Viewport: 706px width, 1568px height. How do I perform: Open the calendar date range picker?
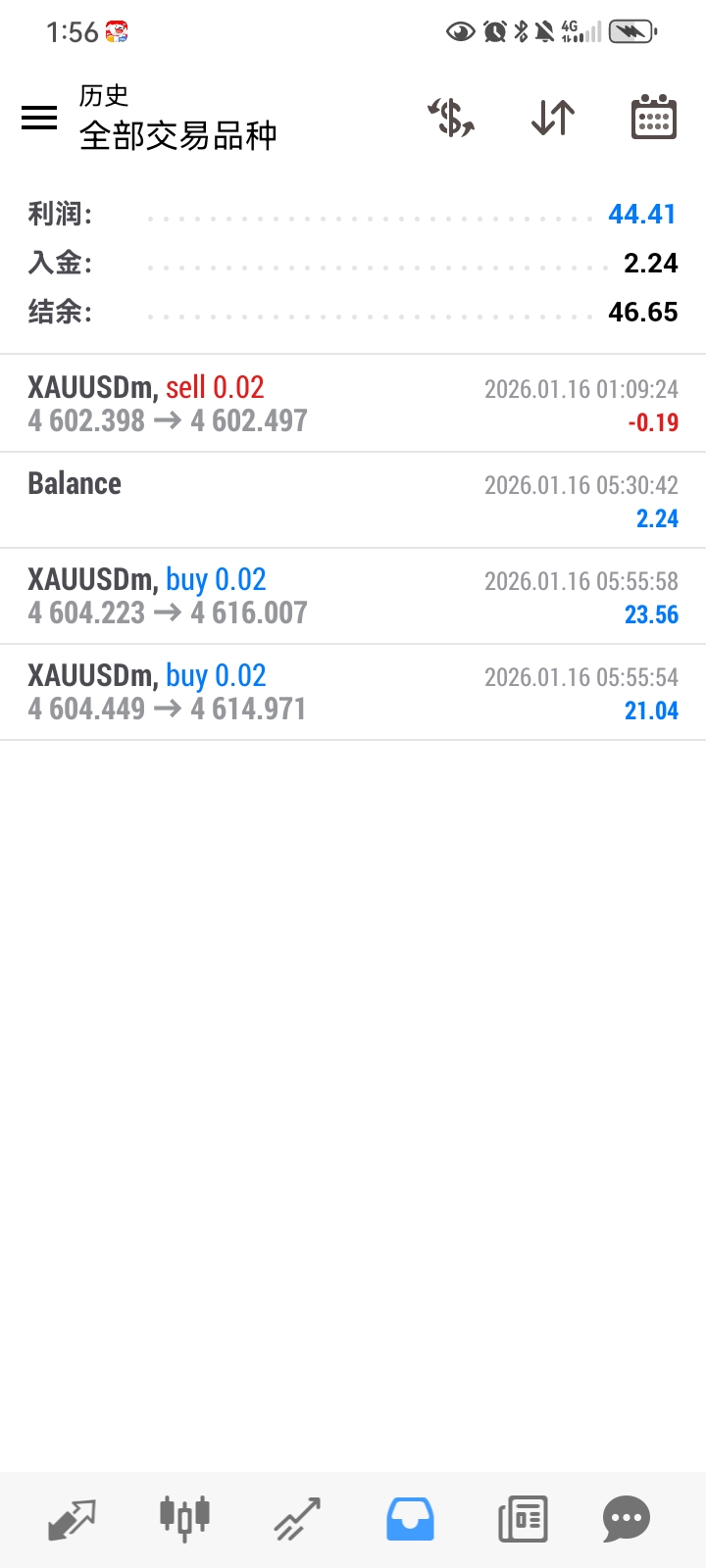653,119
